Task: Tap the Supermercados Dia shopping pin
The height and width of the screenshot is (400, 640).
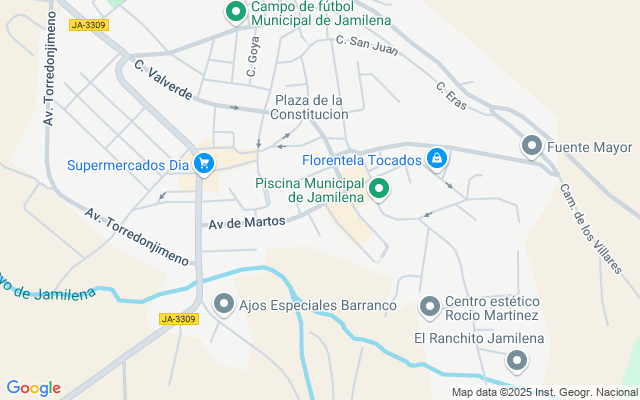Action: click(204, 163)
